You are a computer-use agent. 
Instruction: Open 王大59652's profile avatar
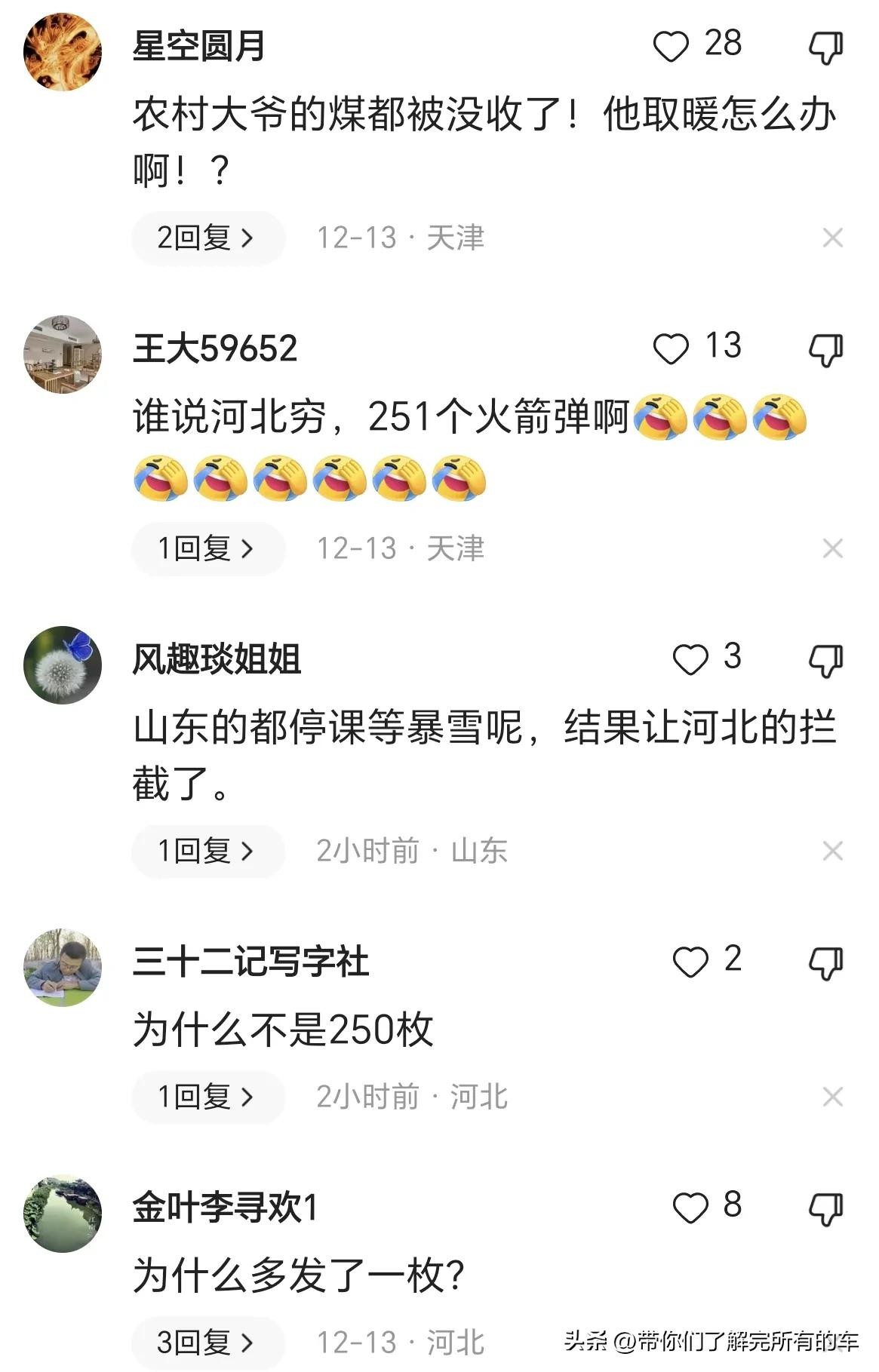[63, 355]
